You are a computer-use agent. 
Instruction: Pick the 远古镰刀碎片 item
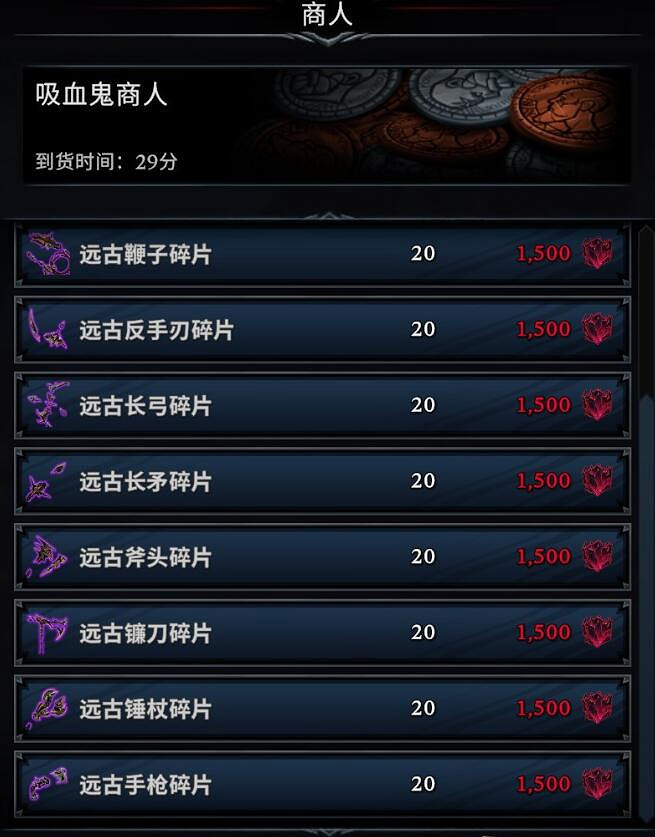pos(322,633)
